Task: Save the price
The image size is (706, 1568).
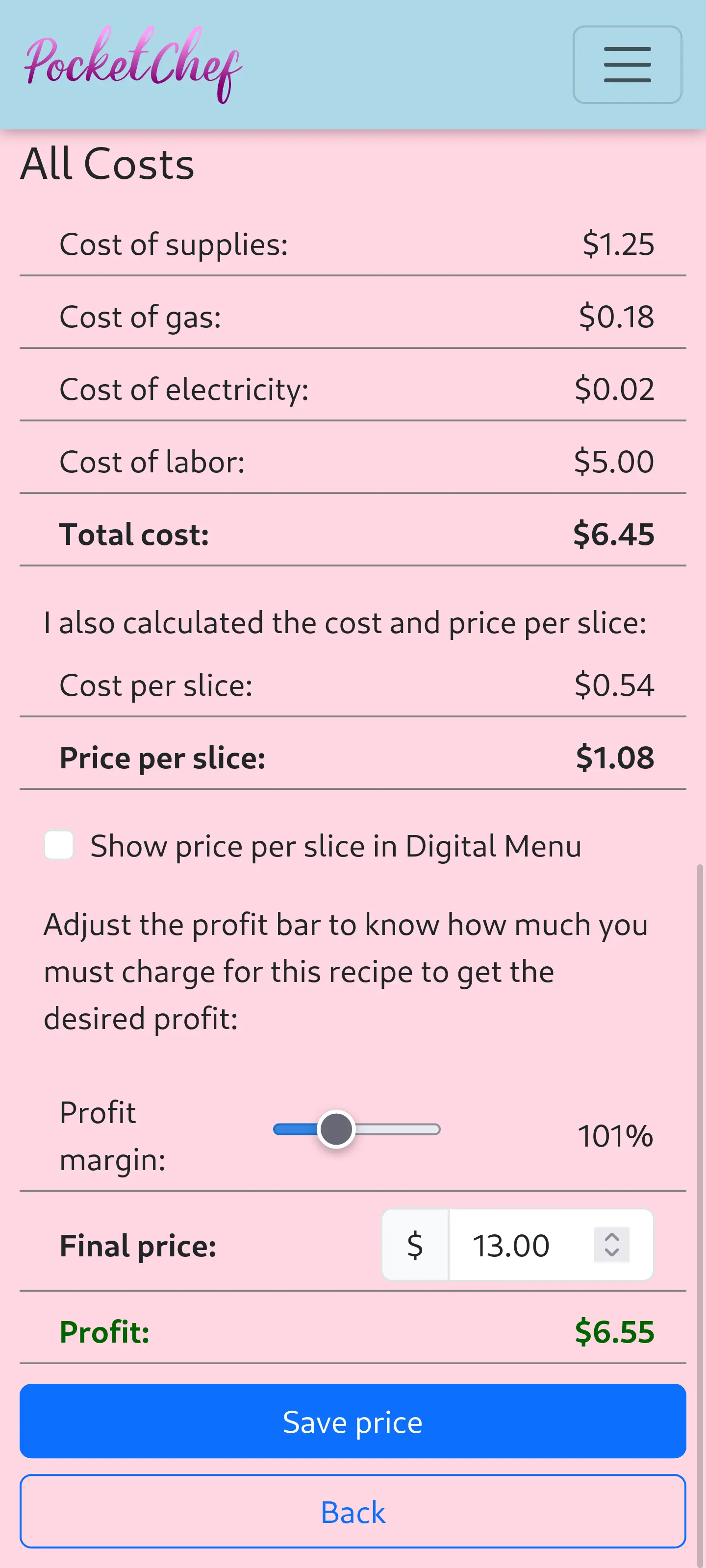Action: 353,1421
